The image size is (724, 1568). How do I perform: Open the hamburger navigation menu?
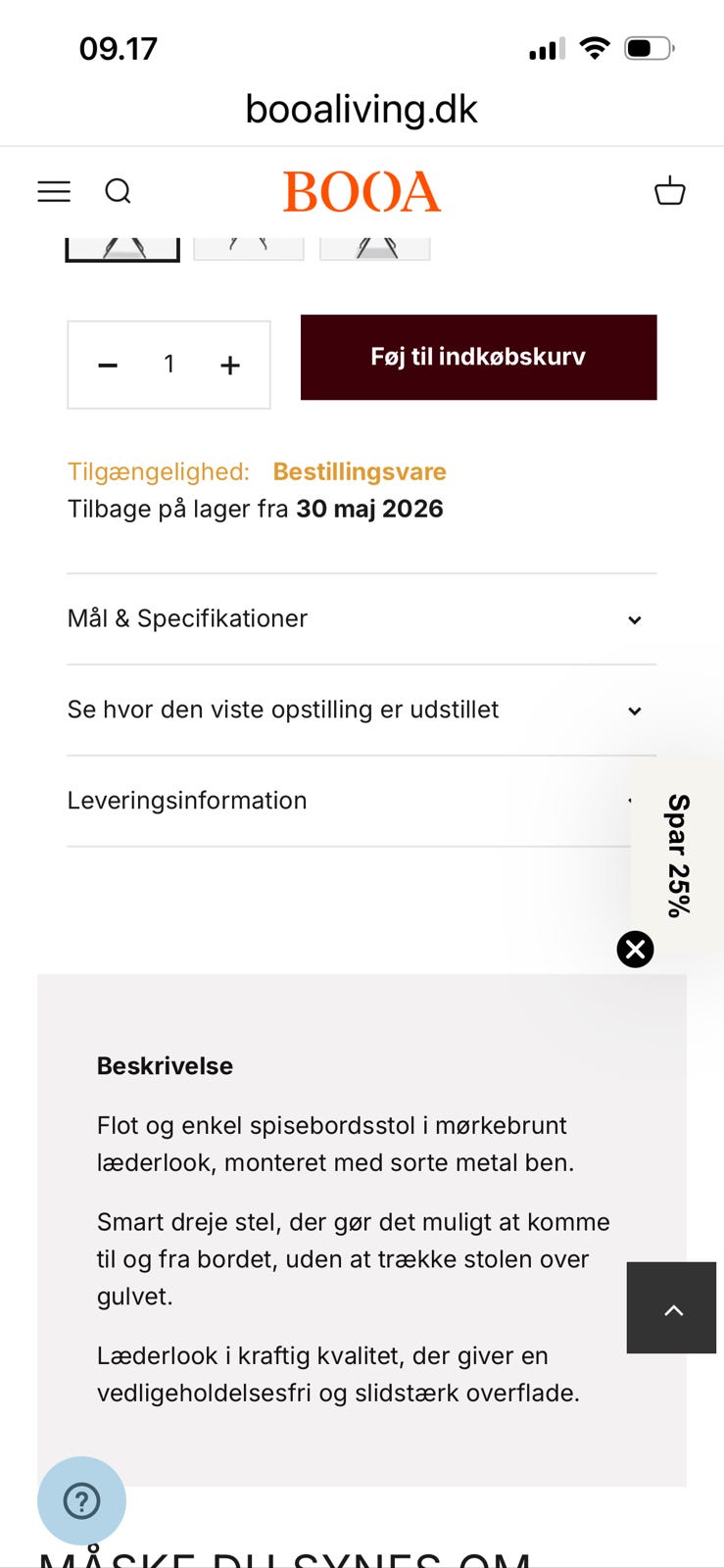tap(54, 191)
